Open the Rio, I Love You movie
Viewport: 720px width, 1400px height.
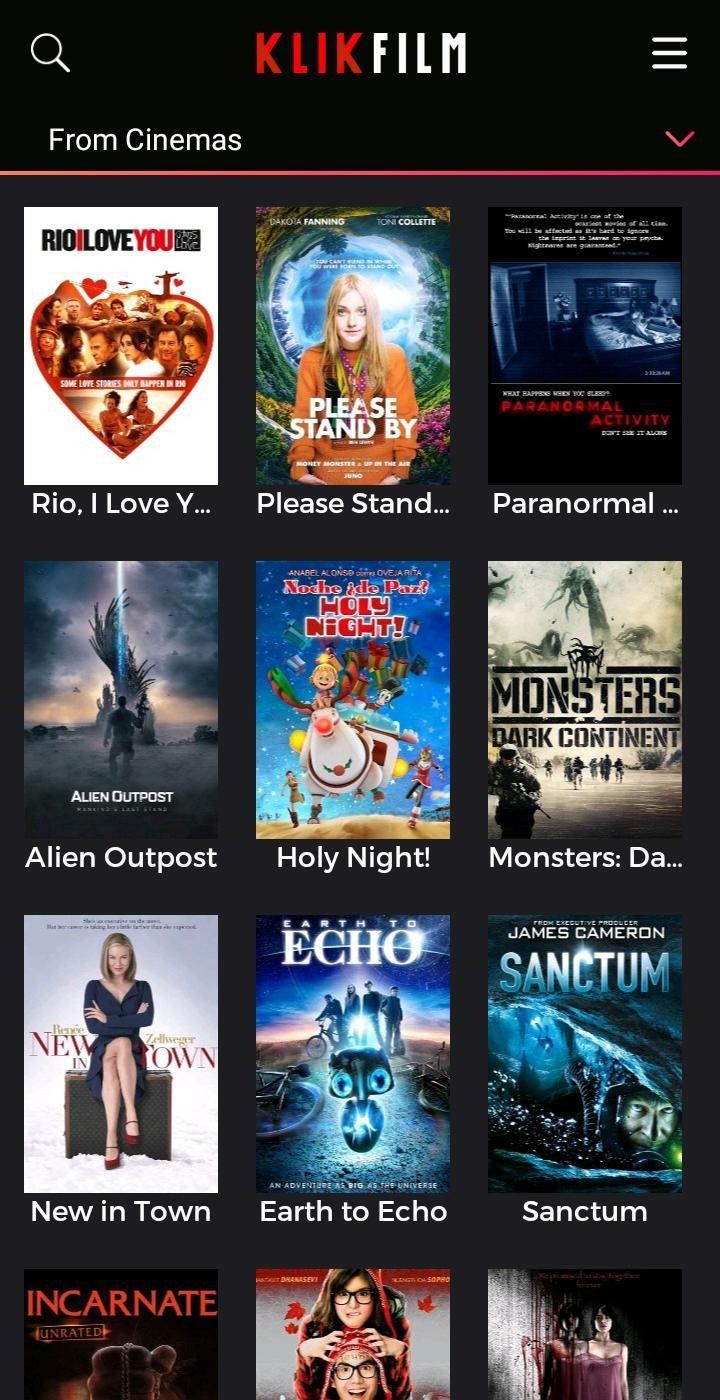[x=121, y=346]
